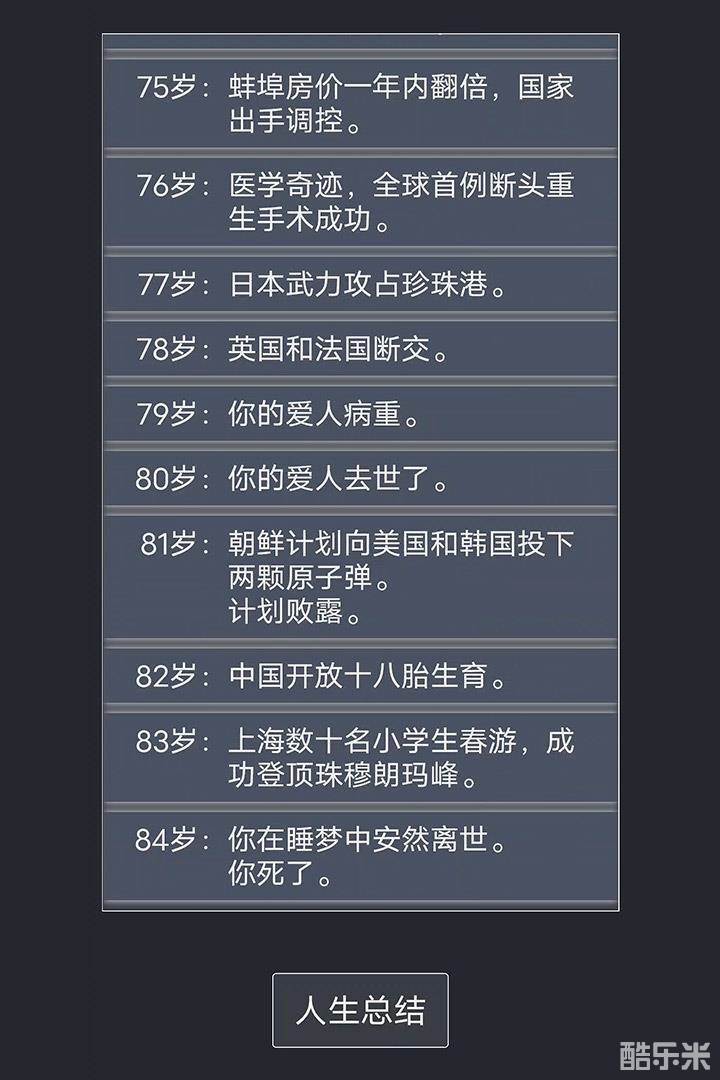Click the 78岁 英国和法国断交 event row
The image size is (720, 1080).
pos(358,350)
